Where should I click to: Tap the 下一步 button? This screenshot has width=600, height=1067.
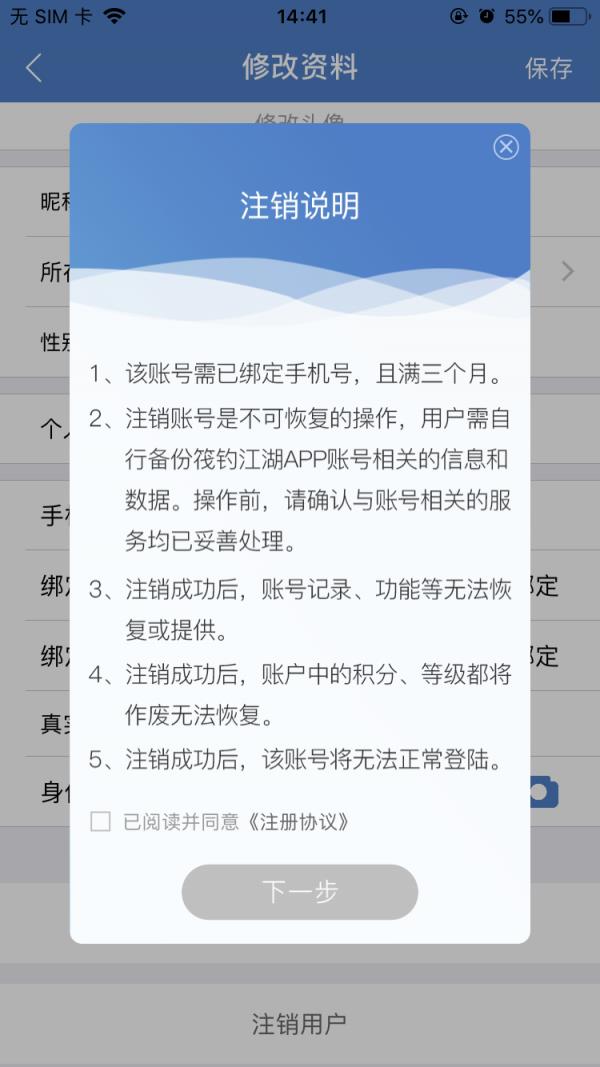click(299, 892)
